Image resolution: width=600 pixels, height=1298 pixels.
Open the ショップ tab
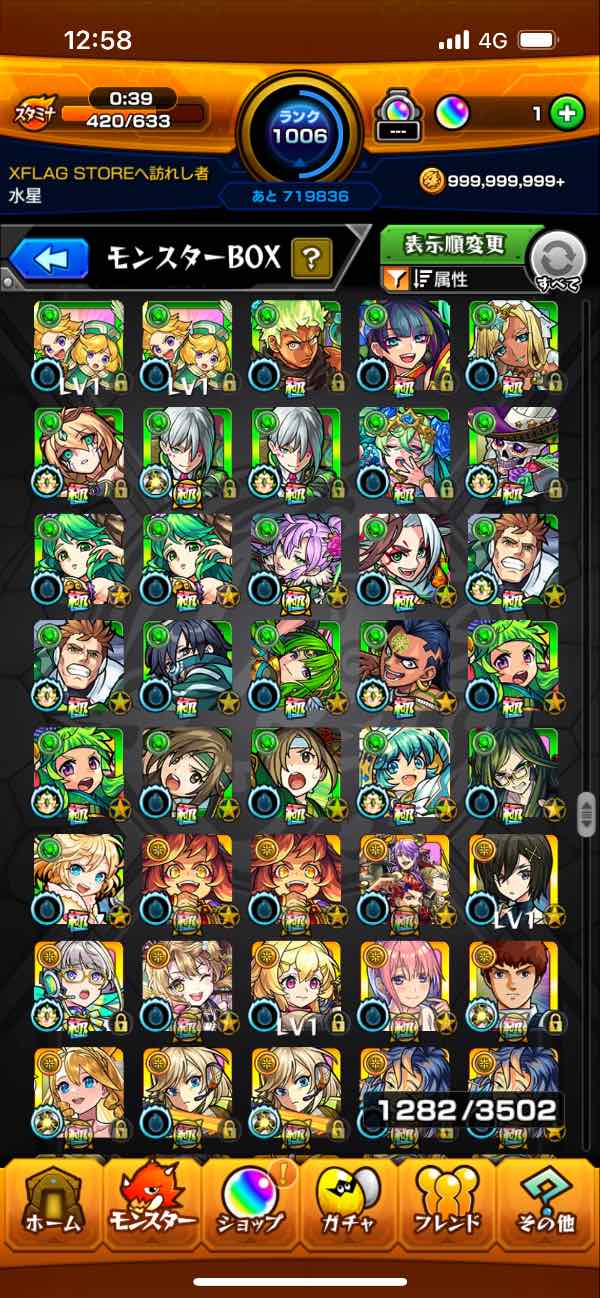[251, 1205]
